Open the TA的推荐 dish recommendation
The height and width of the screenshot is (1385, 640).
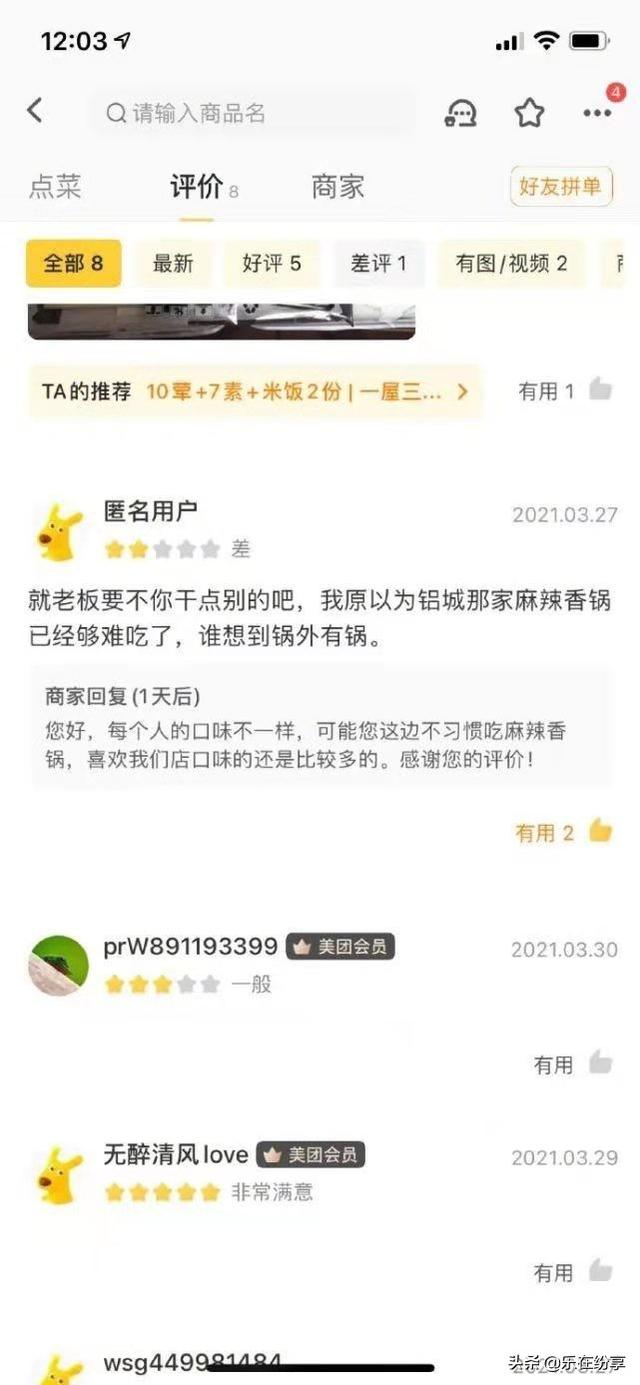coord(255,392)
